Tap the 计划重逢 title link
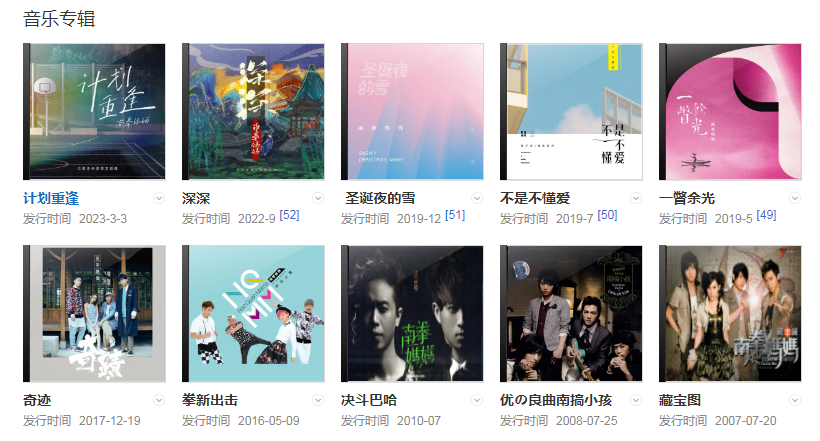820x441 pixels. click(x=51, y=198)
